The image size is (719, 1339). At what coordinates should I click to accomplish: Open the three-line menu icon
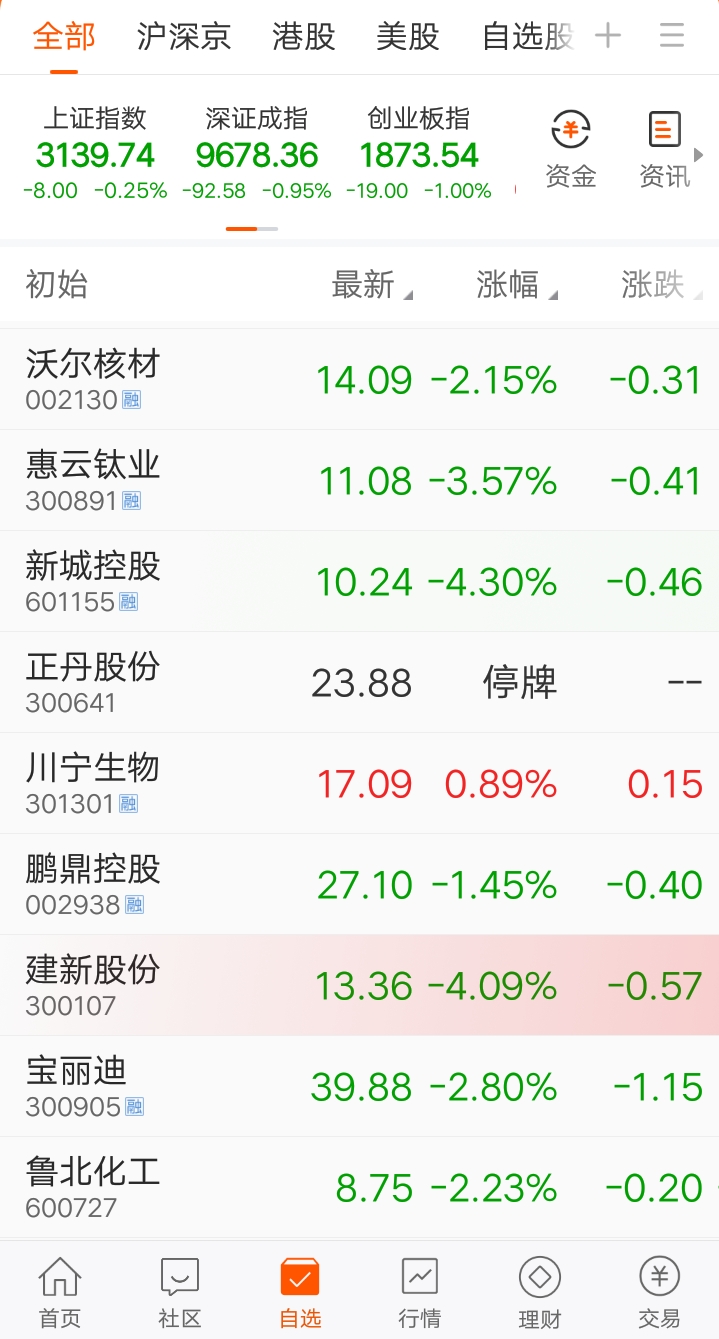(672, 37)
